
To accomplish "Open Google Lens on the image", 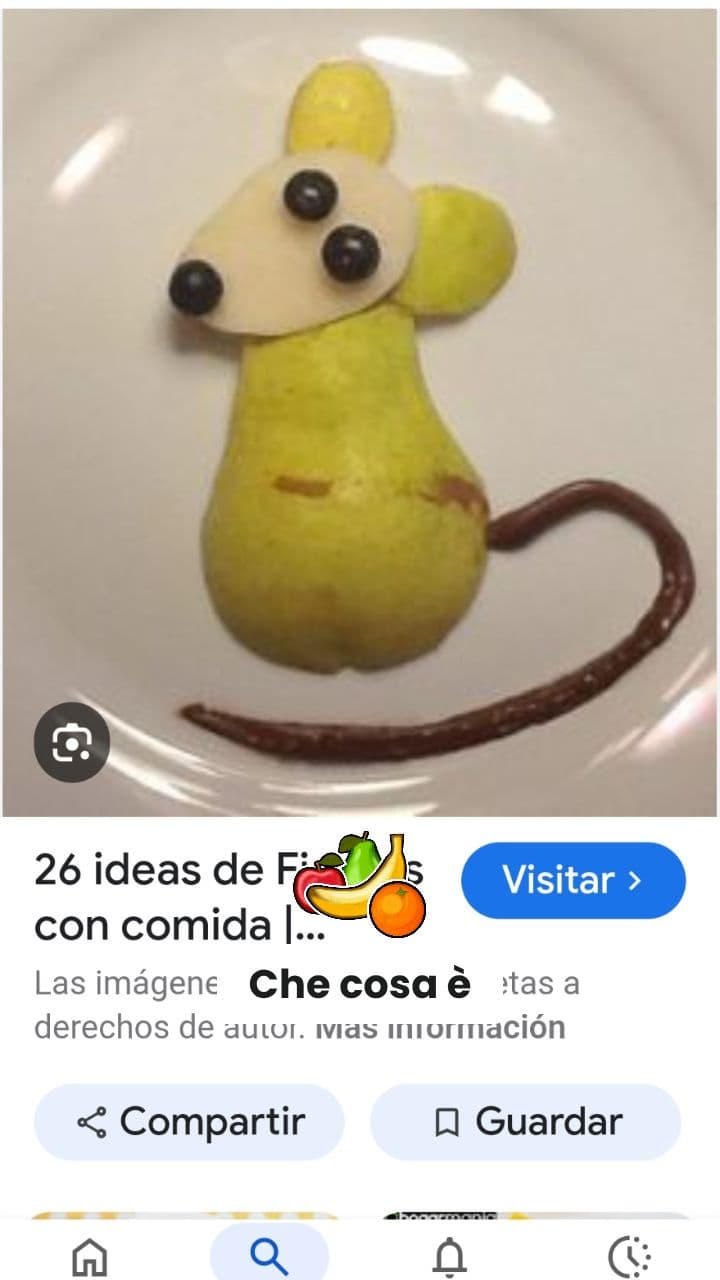I will point(71,742).
